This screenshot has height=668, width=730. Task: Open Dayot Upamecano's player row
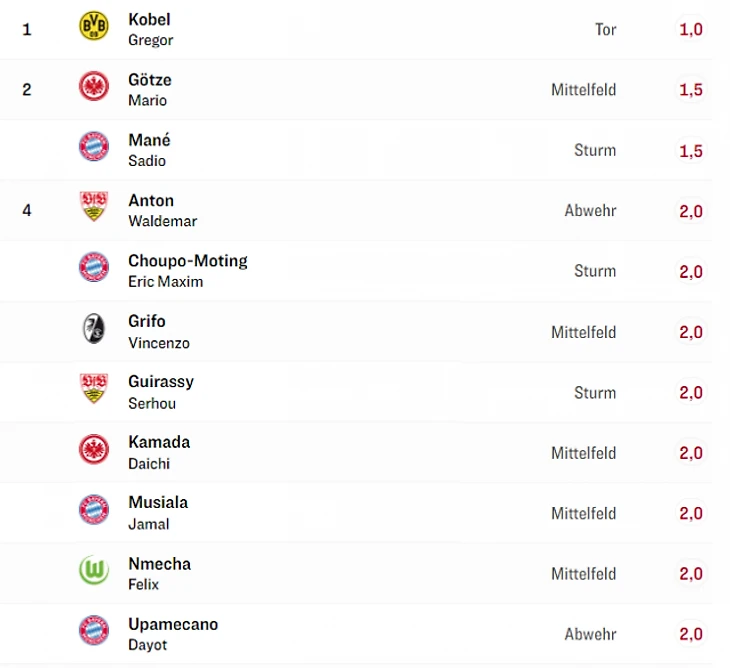[173, 634]
